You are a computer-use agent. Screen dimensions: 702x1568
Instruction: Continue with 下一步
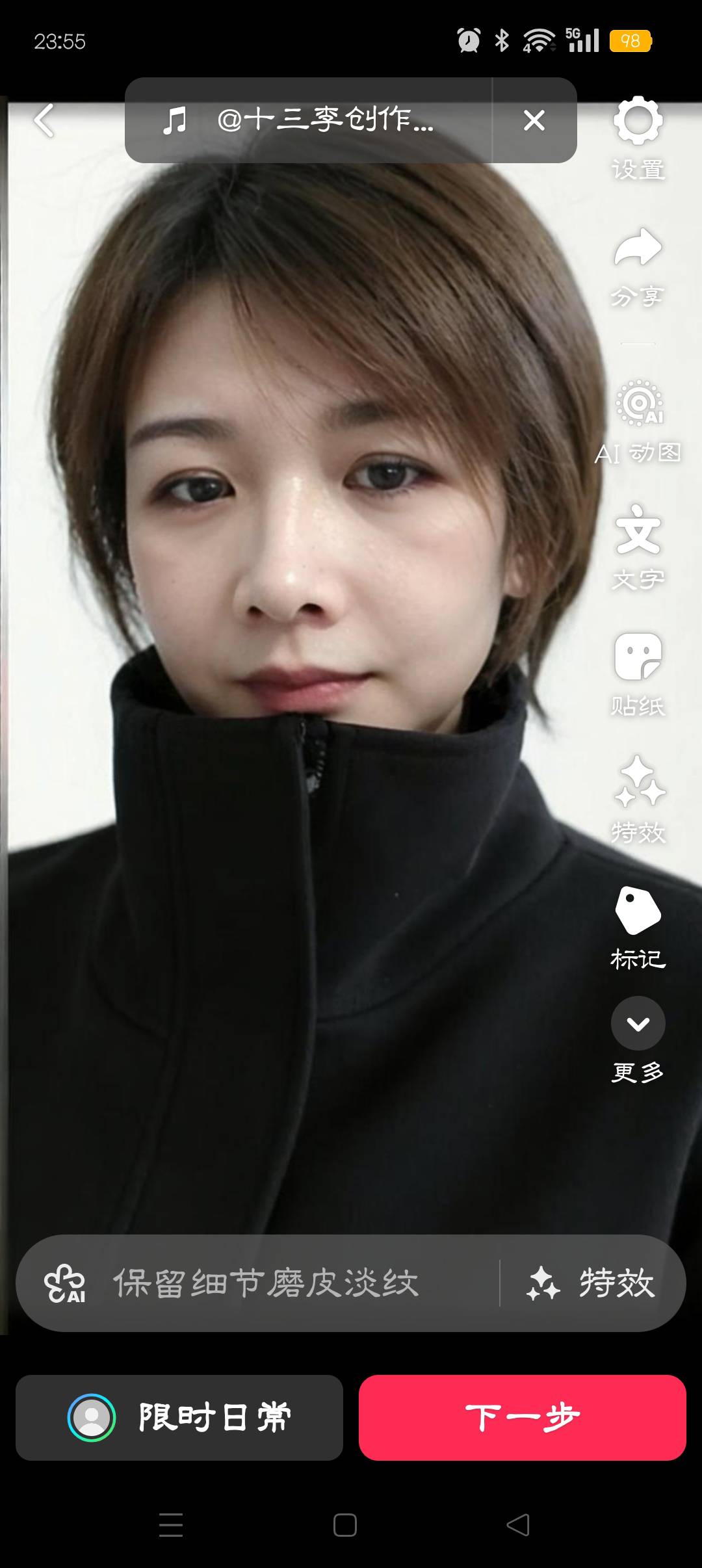pyautogui.click(x=522, y=1418)
